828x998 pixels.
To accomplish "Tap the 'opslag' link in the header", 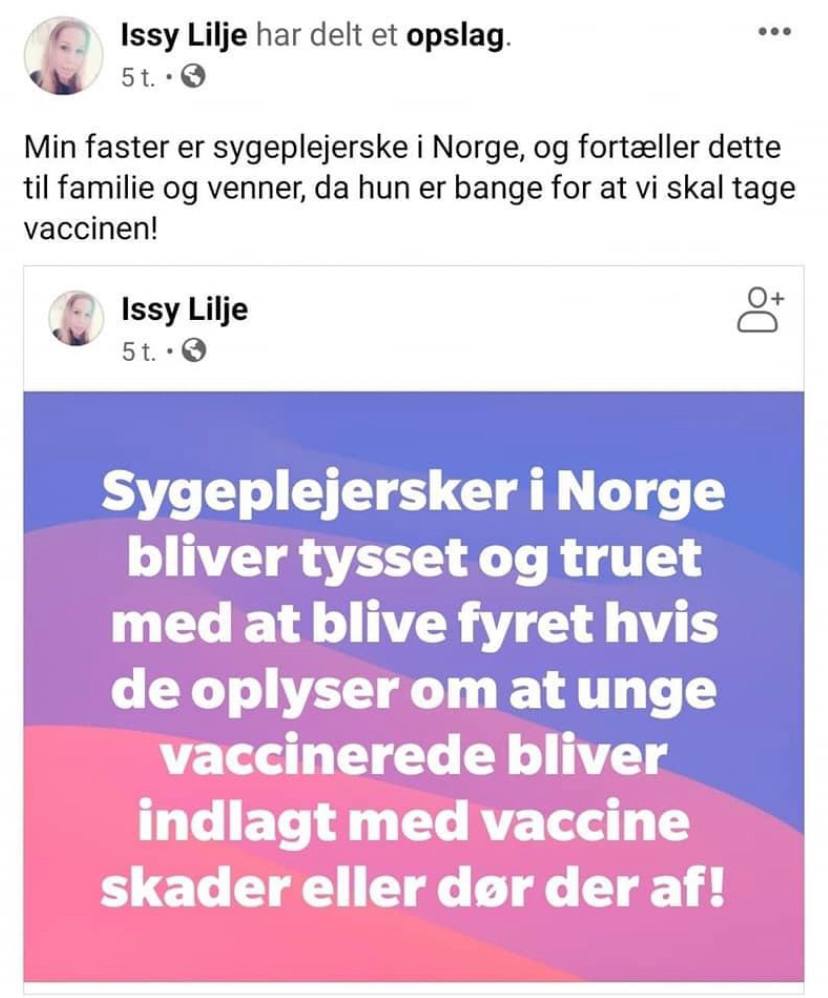I will (456, 36).
